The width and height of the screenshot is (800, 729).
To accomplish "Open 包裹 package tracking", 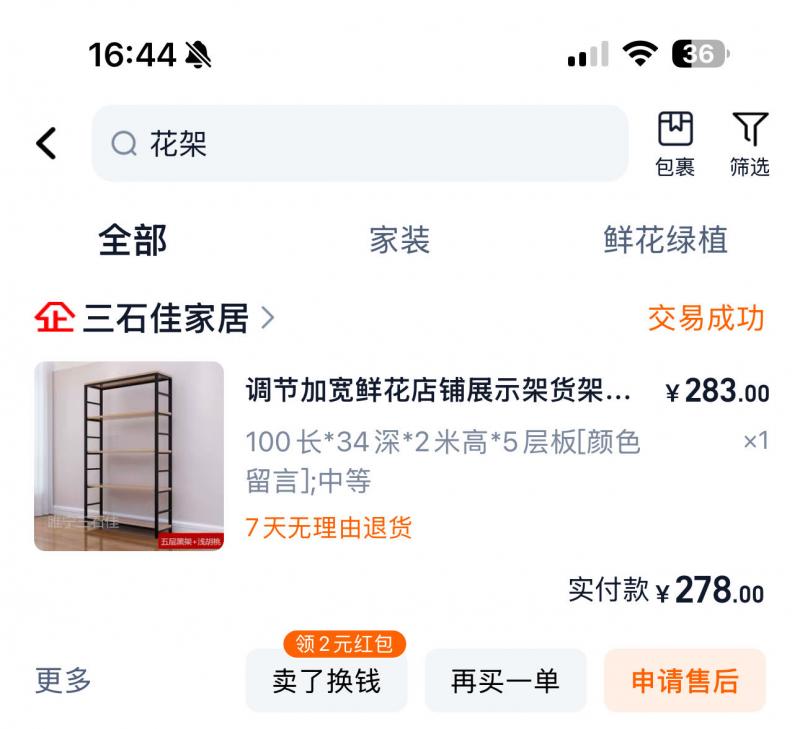I will coord(675,144).
